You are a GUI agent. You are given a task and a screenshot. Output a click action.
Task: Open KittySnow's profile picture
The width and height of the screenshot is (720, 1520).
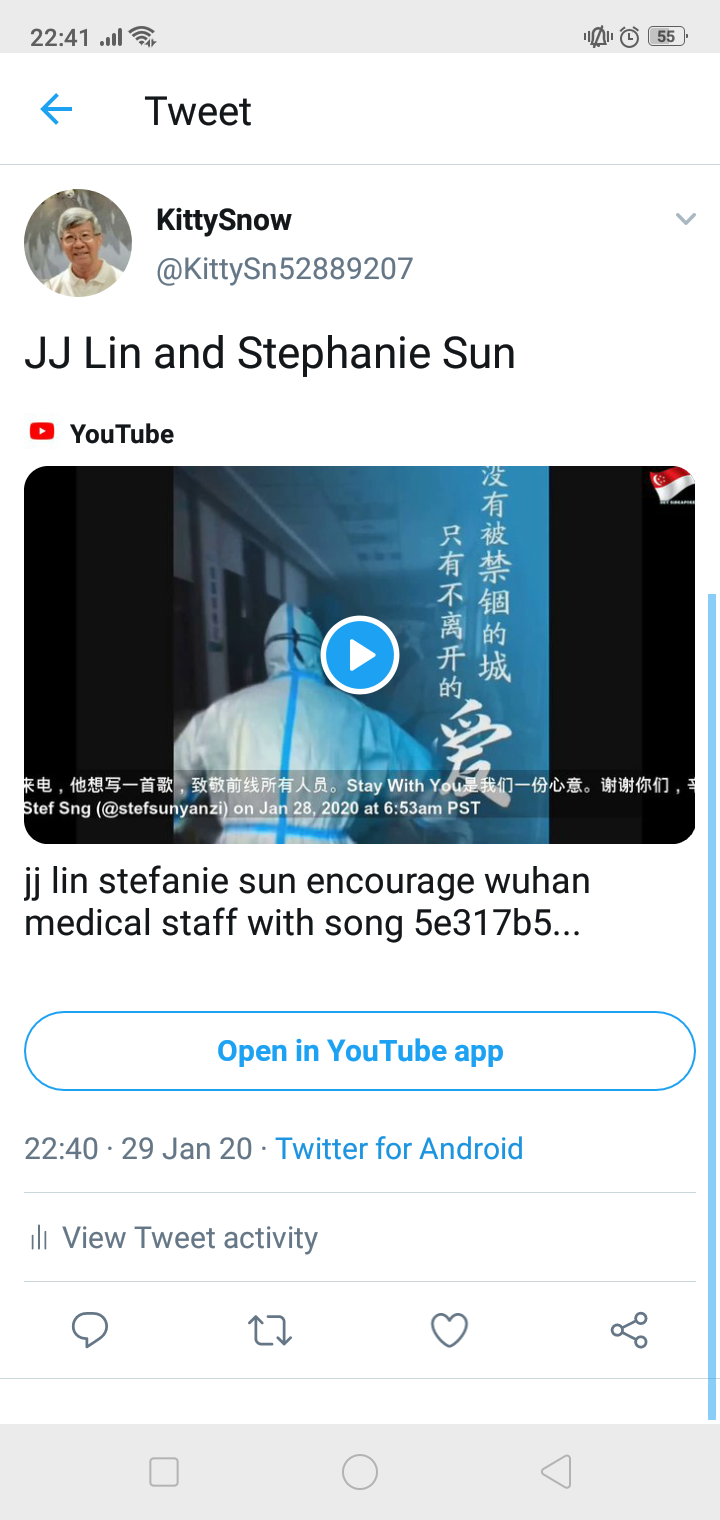pyautogui.click(x=78, y=243)
